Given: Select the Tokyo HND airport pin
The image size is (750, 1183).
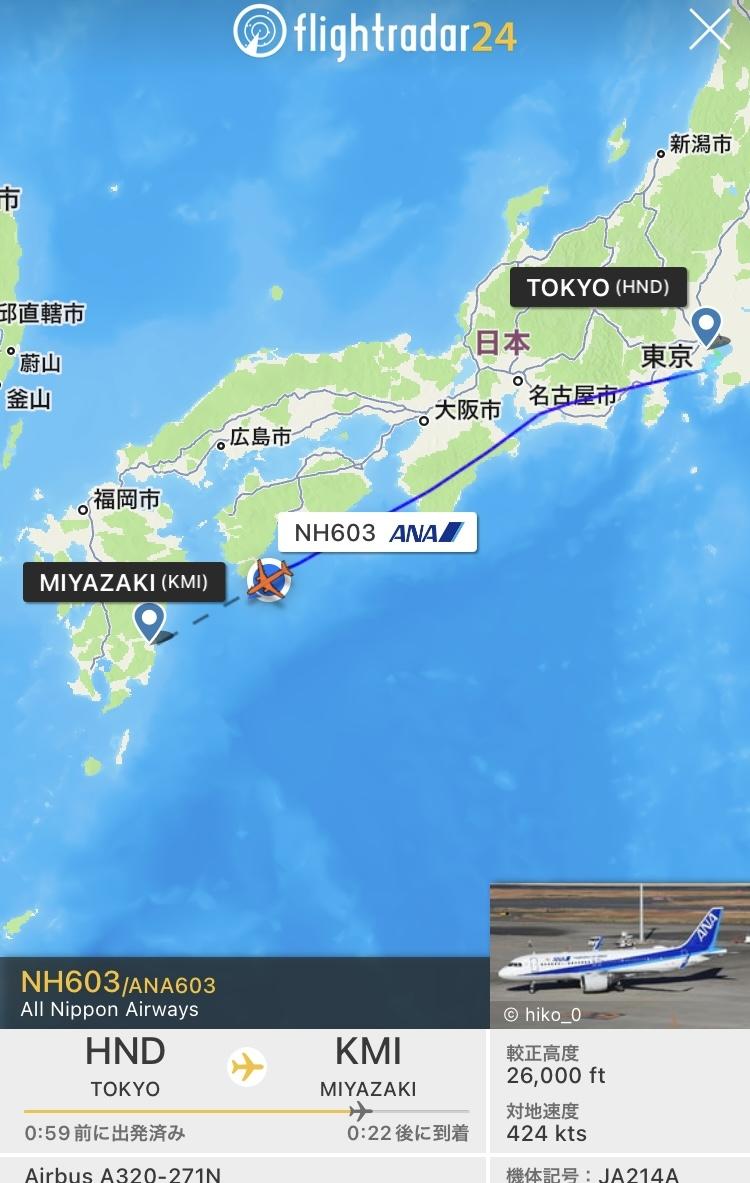Looking at the screenshot, I should [707, 327].
